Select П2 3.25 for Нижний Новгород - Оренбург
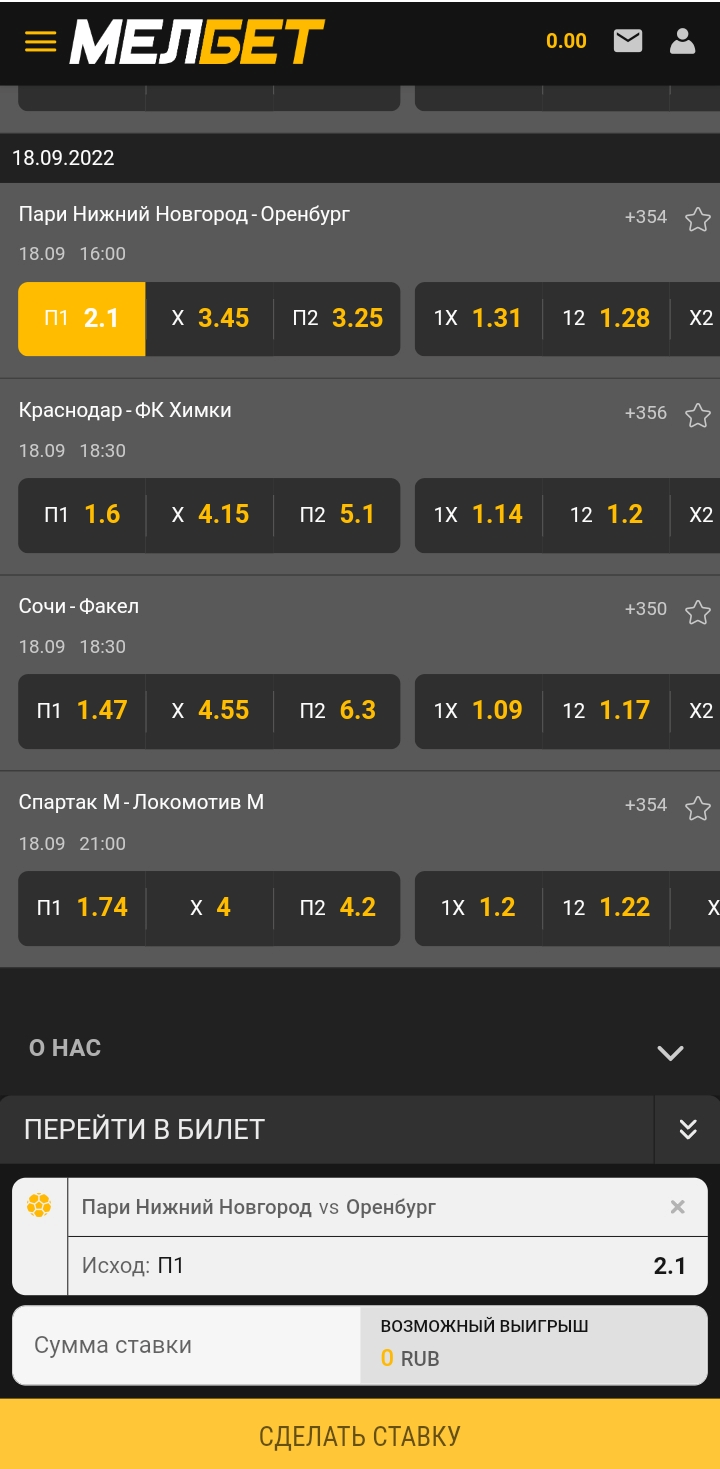Screen dimensions: 720x1469 (x=337, y=319)
